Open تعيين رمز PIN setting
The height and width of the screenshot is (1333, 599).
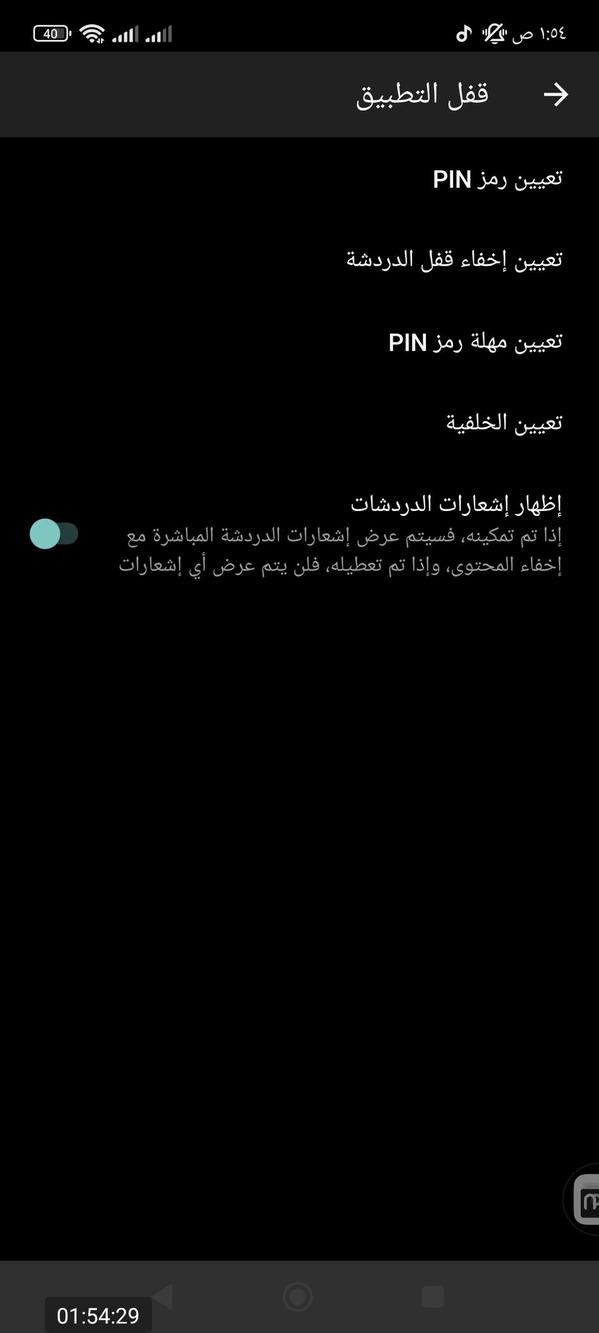299,178
